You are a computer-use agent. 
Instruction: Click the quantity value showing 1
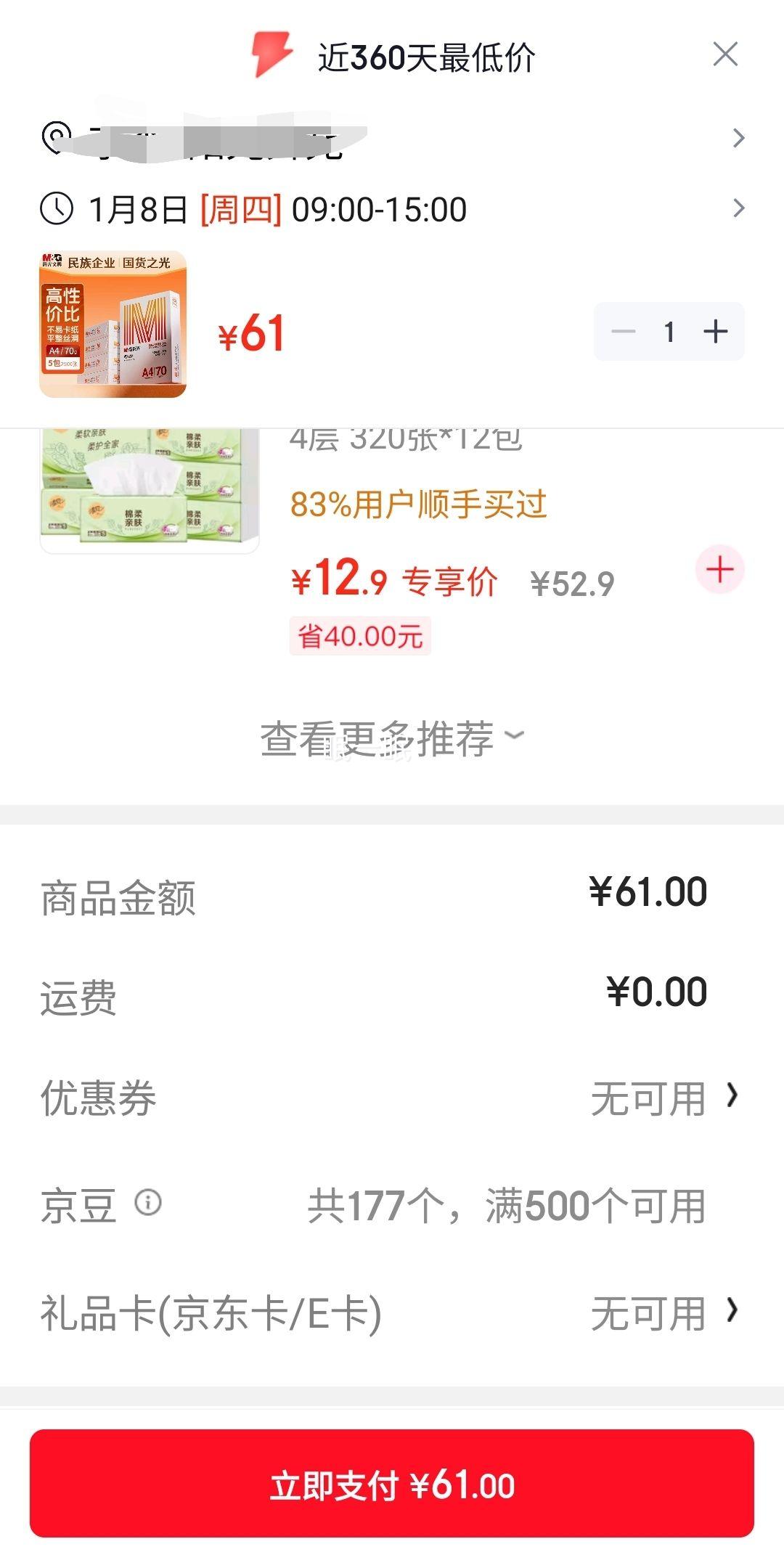click(669, 331)
